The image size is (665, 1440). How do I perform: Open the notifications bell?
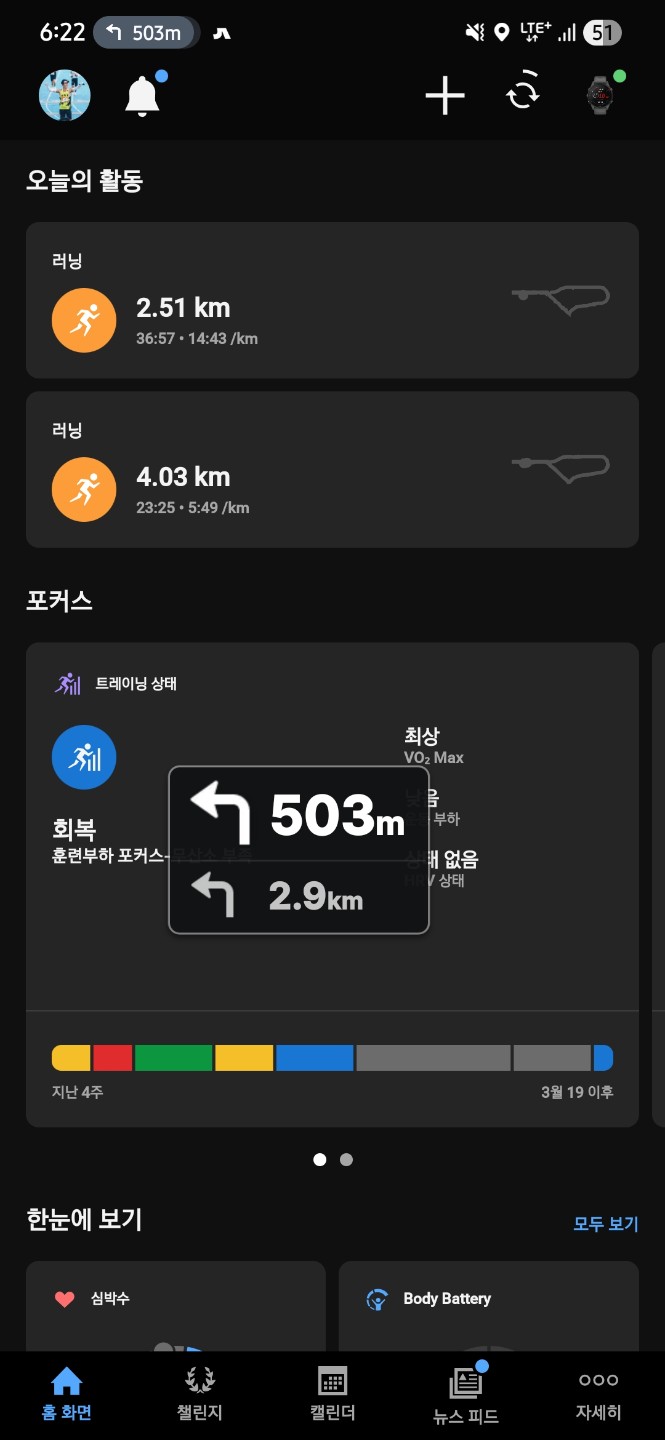[x=142, y=96]
